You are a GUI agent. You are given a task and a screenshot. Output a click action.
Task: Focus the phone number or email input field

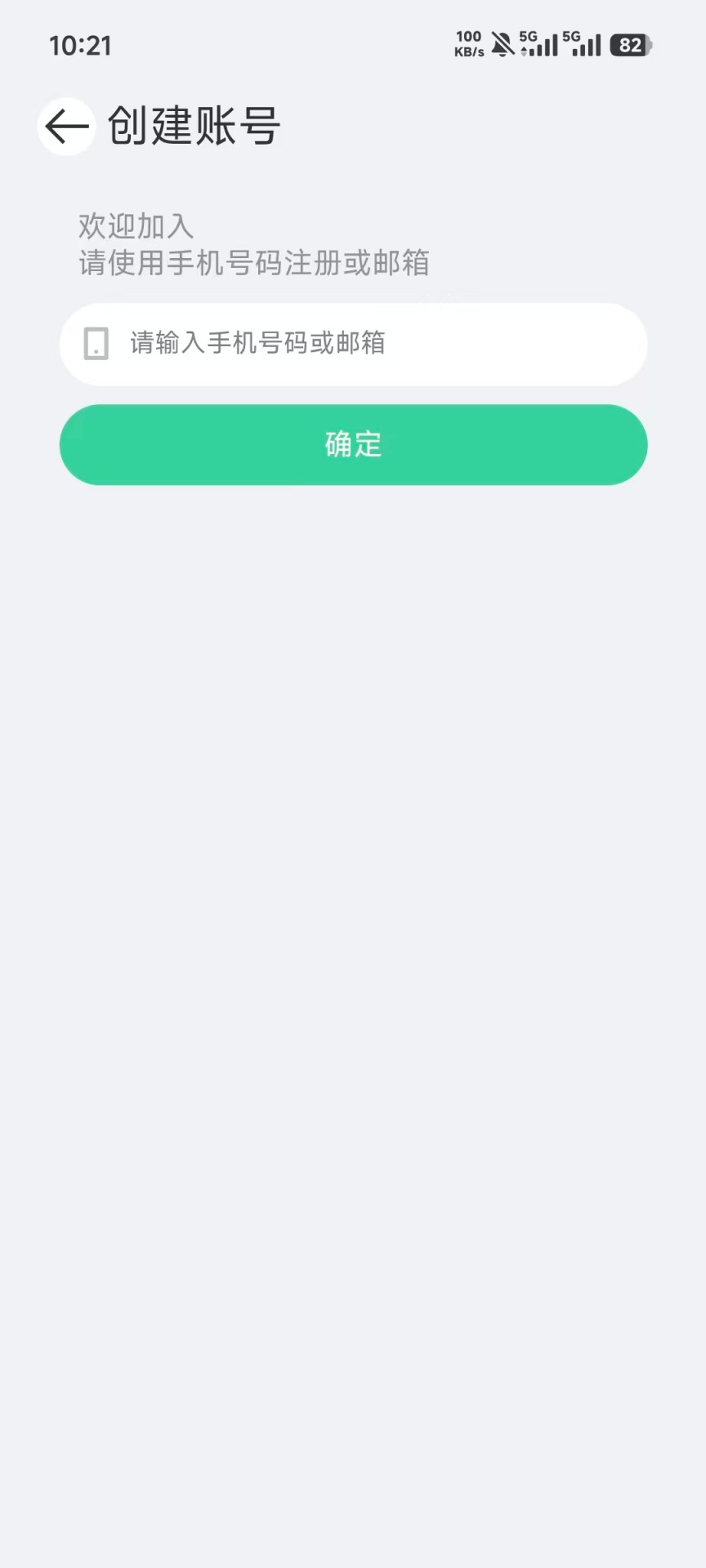pyautogui.click(x=353, y=345)
